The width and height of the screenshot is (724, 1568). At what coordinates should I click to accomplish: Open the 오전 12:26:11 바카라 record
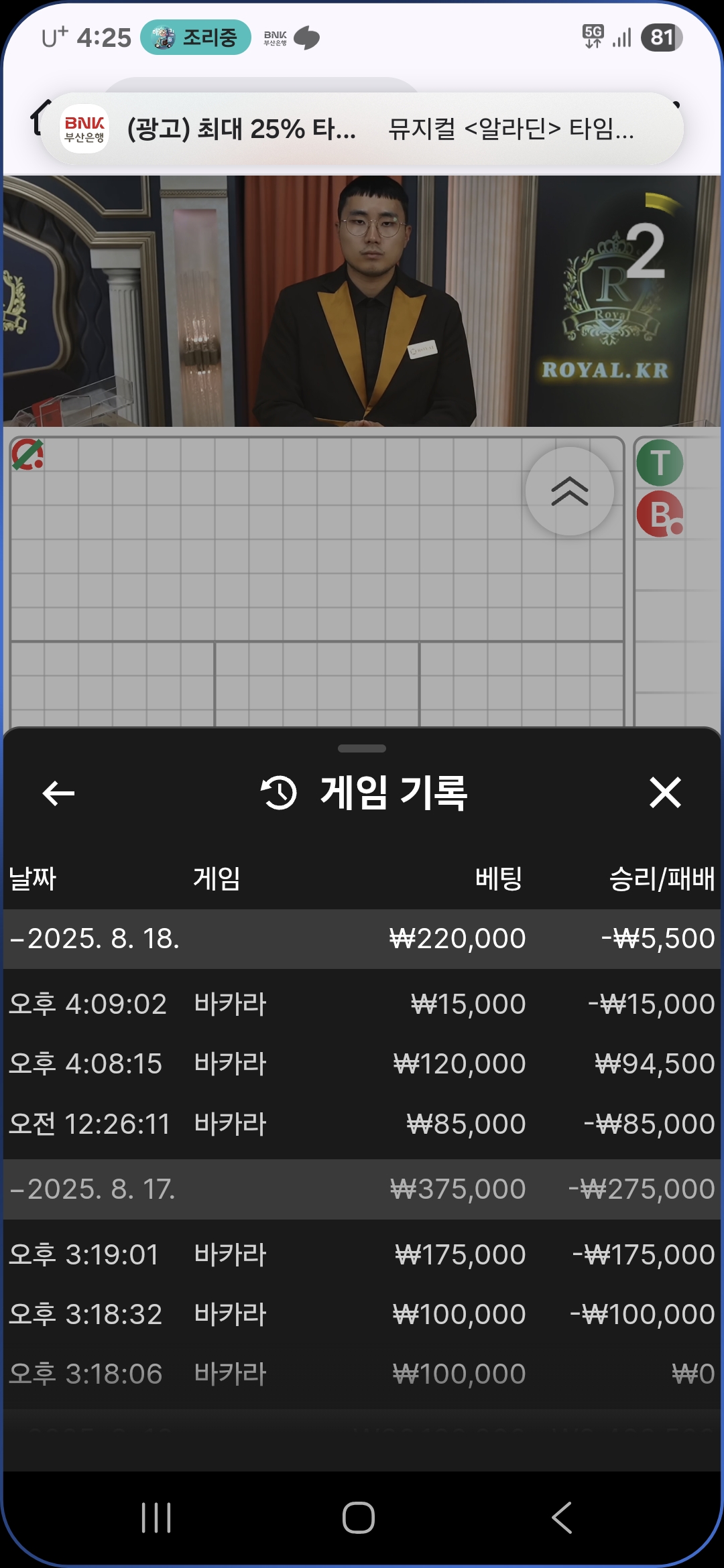(x=362, y=1124)
